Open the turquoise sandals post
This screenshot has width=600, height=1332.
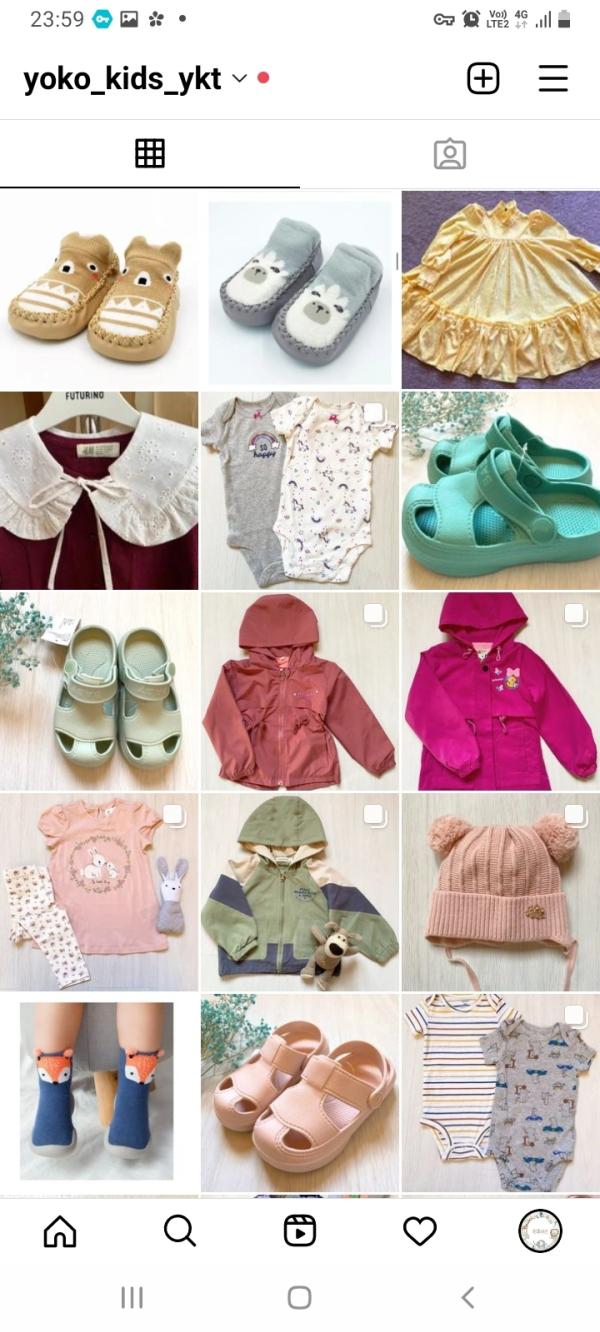pos(501,491)
